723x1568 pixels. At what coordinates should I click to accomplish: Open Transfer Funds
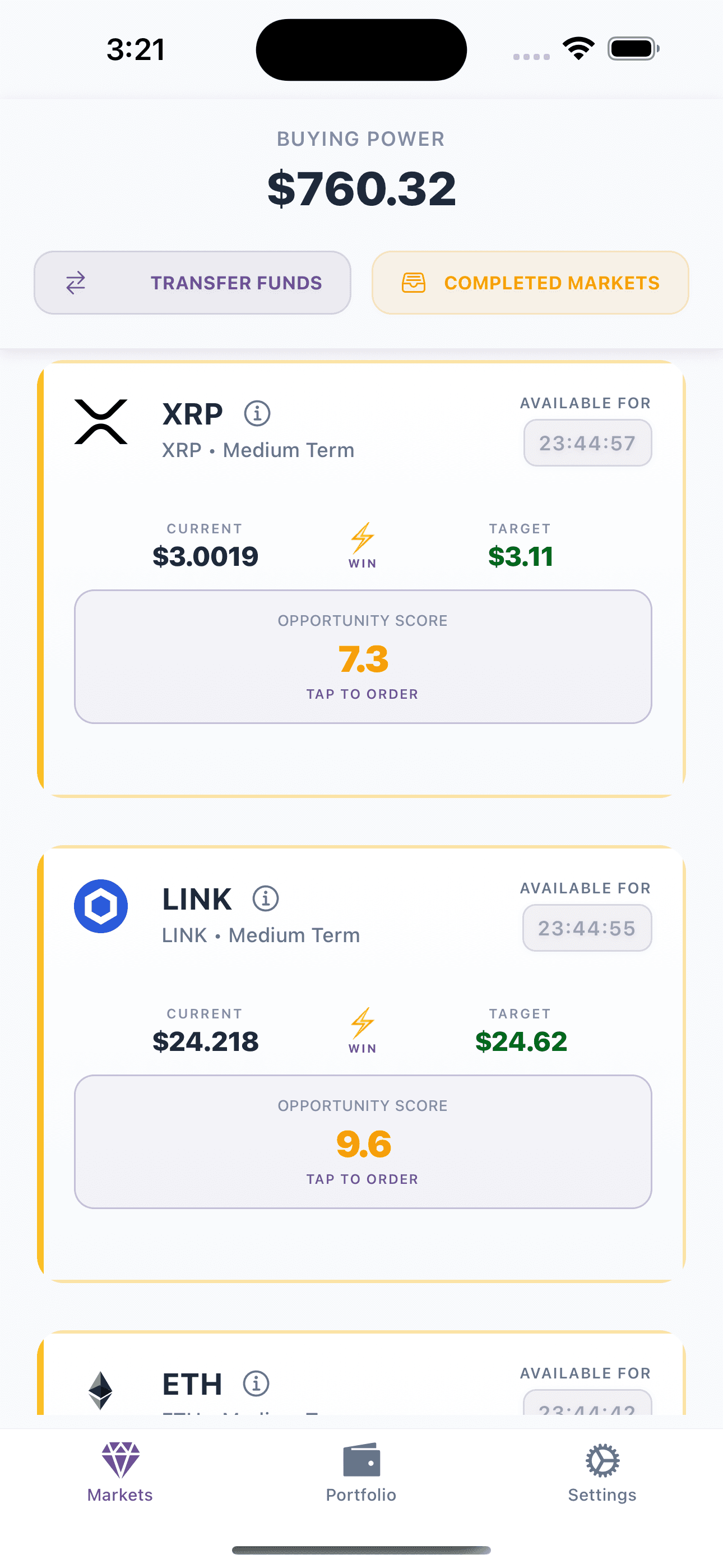(x=192, y=283)
